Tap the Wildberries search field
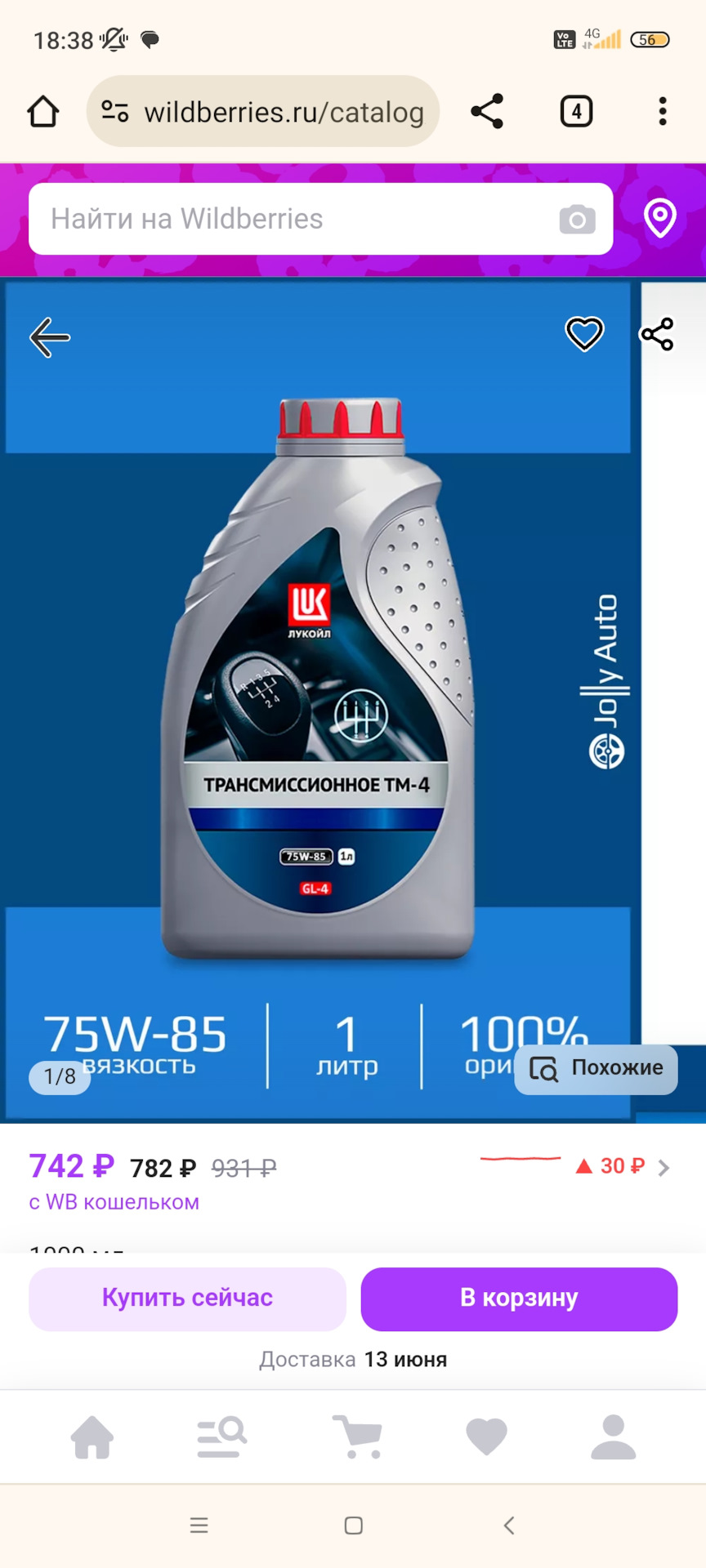Screen dimensions: 706x1568 pos(294,219)
